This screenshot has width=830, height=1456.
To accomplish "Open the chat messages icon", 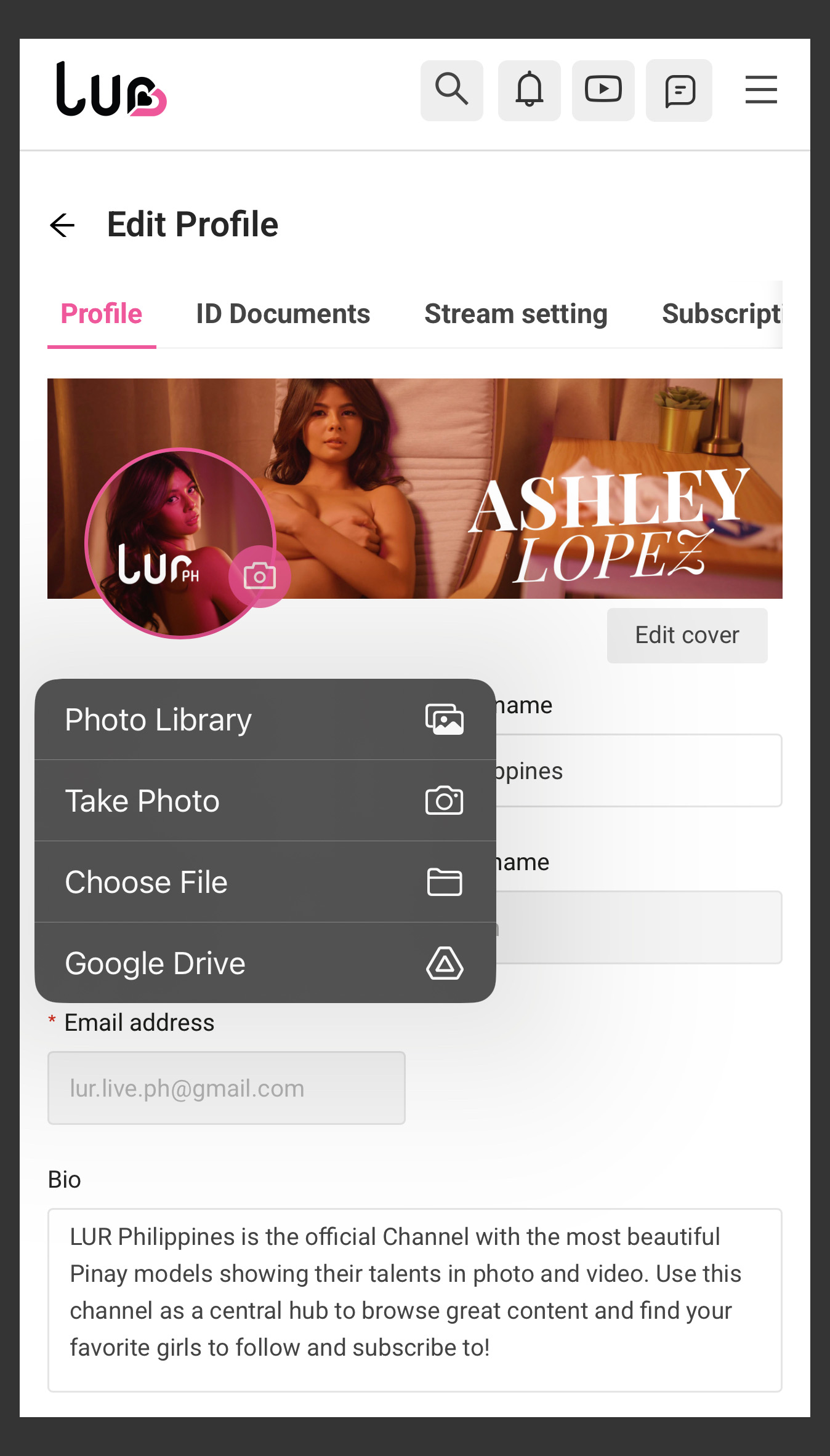I will pos(679,90).
